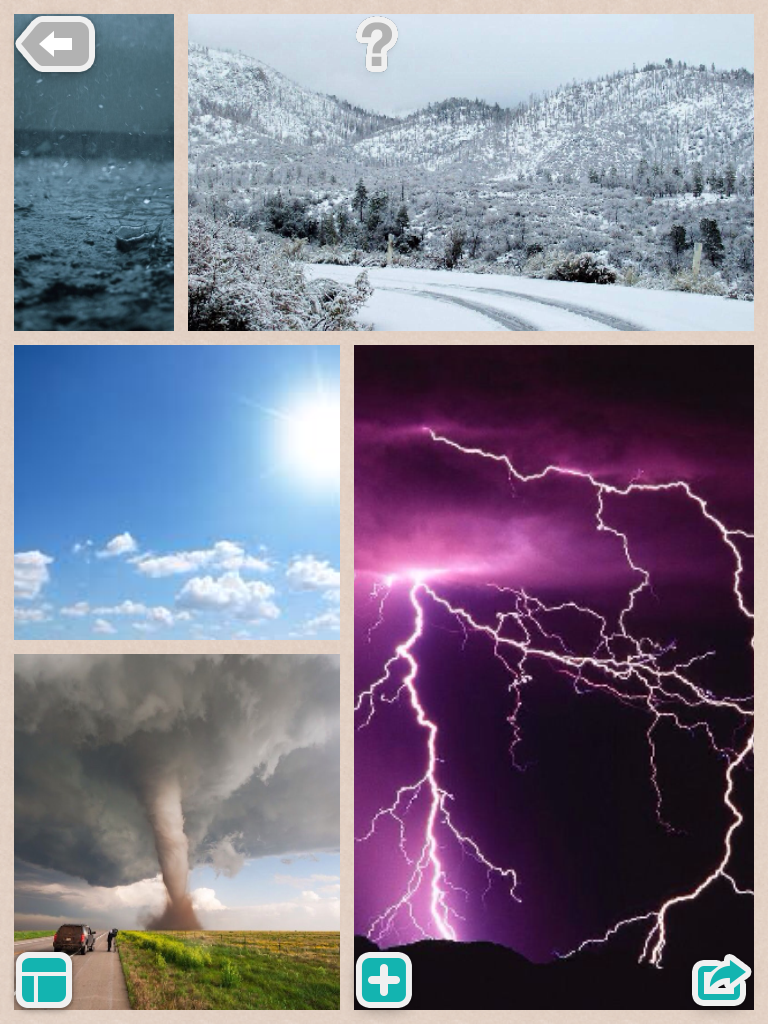Share the collage
The image size is (768, 1024).
pyautogui.click(x=721, y=979)
